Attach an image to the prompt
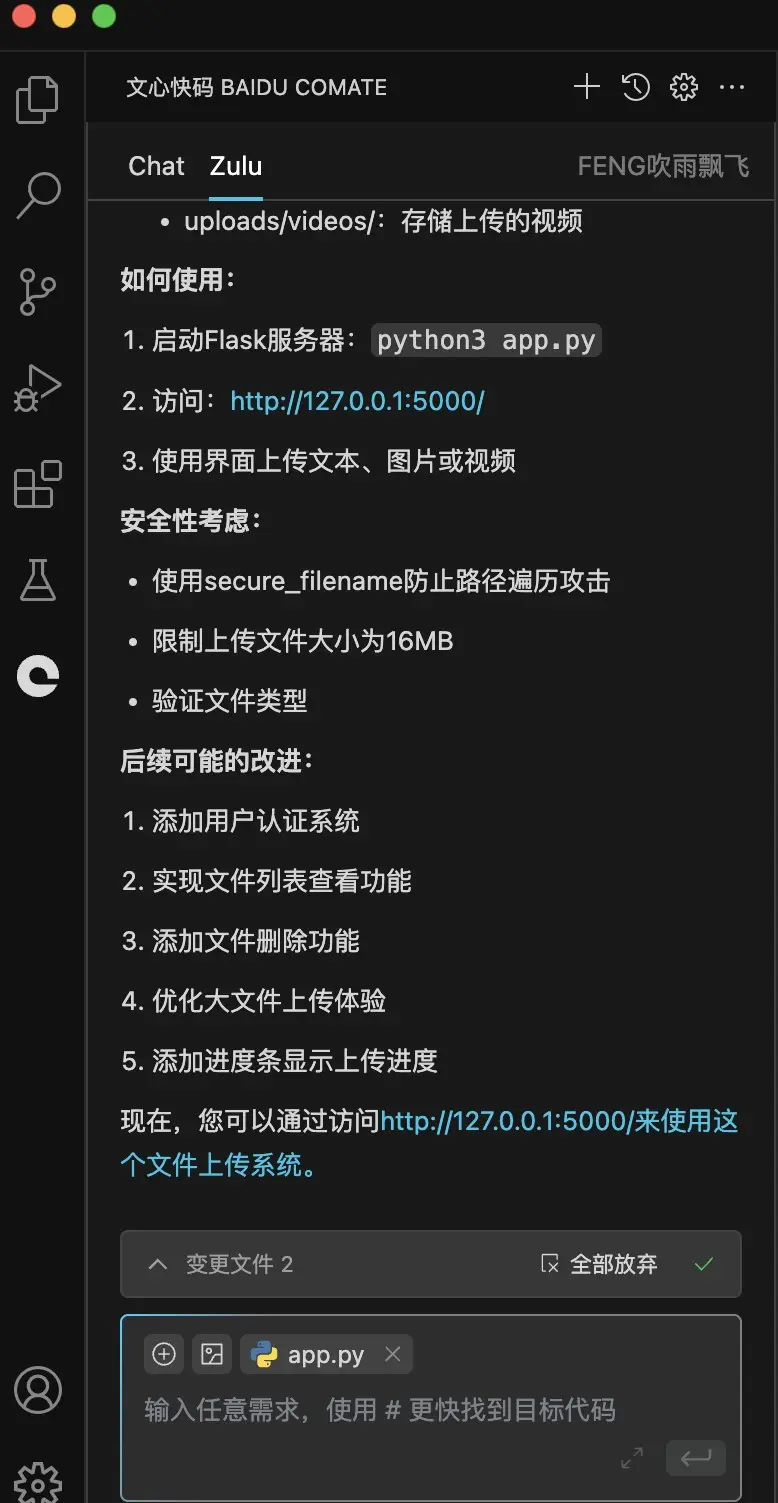 click(x=211, y=1354)
